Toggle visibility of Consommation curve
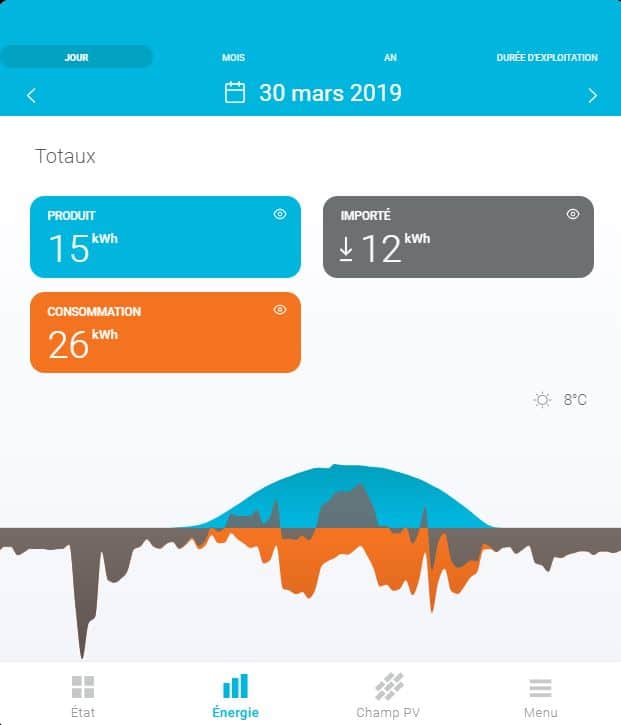The image size is (621, 725). pyautogui.click(x=280, y=310)
